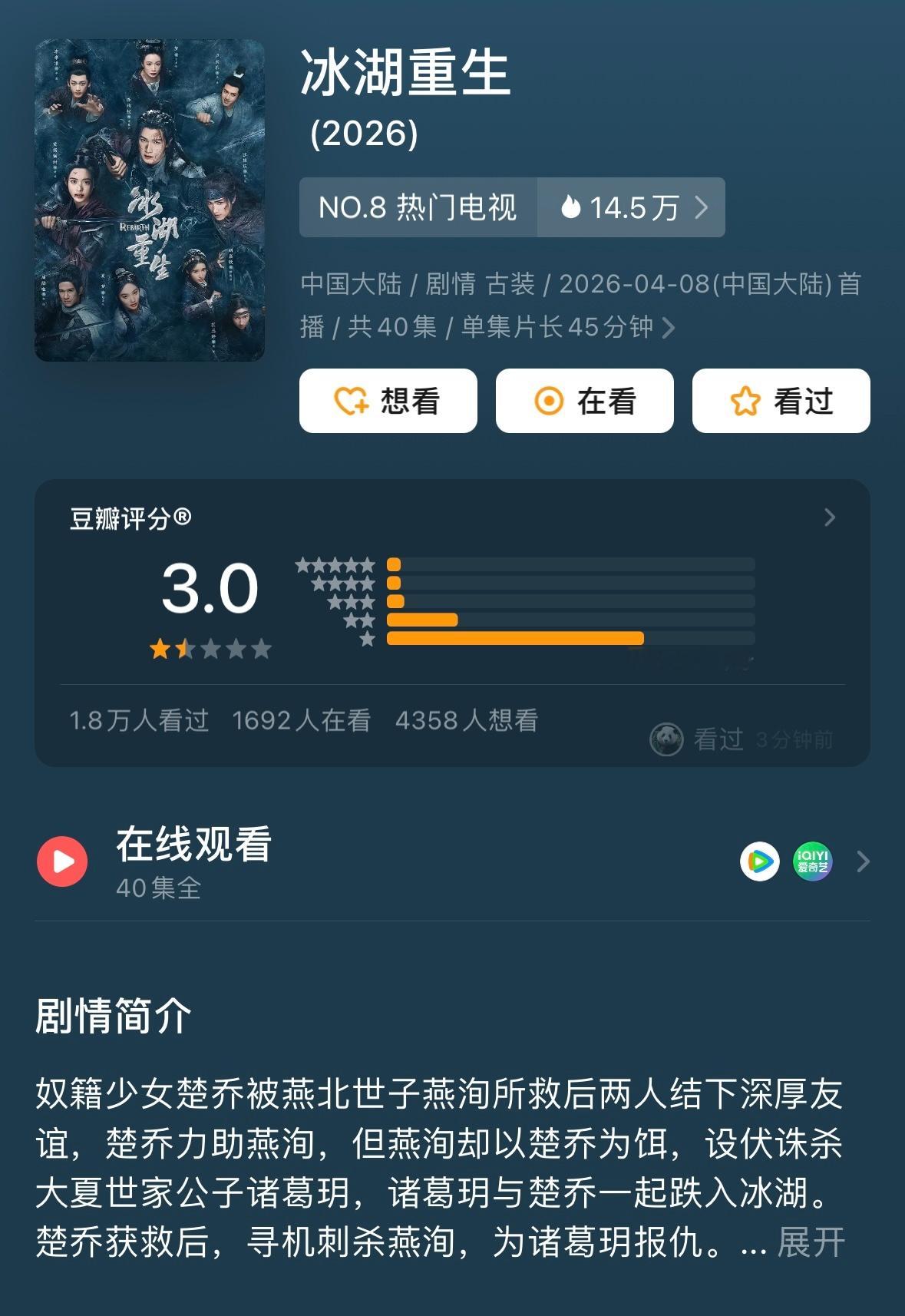Toggle 想看 status for this drama
This screenshot has width=905, height=1316.
pyautogui.click(x=387, y=400)
